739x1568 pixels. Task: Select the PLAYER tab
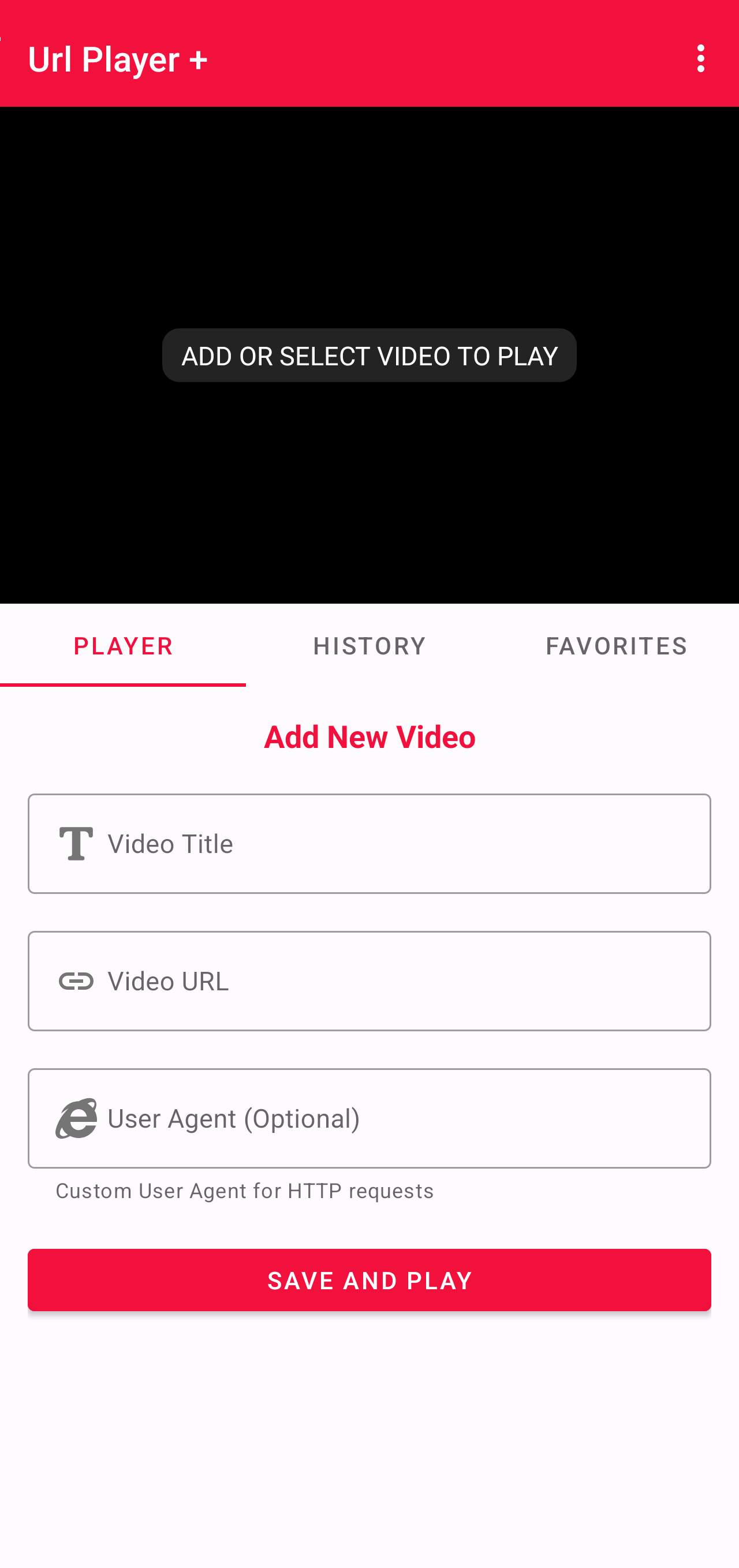click(123, 645)
